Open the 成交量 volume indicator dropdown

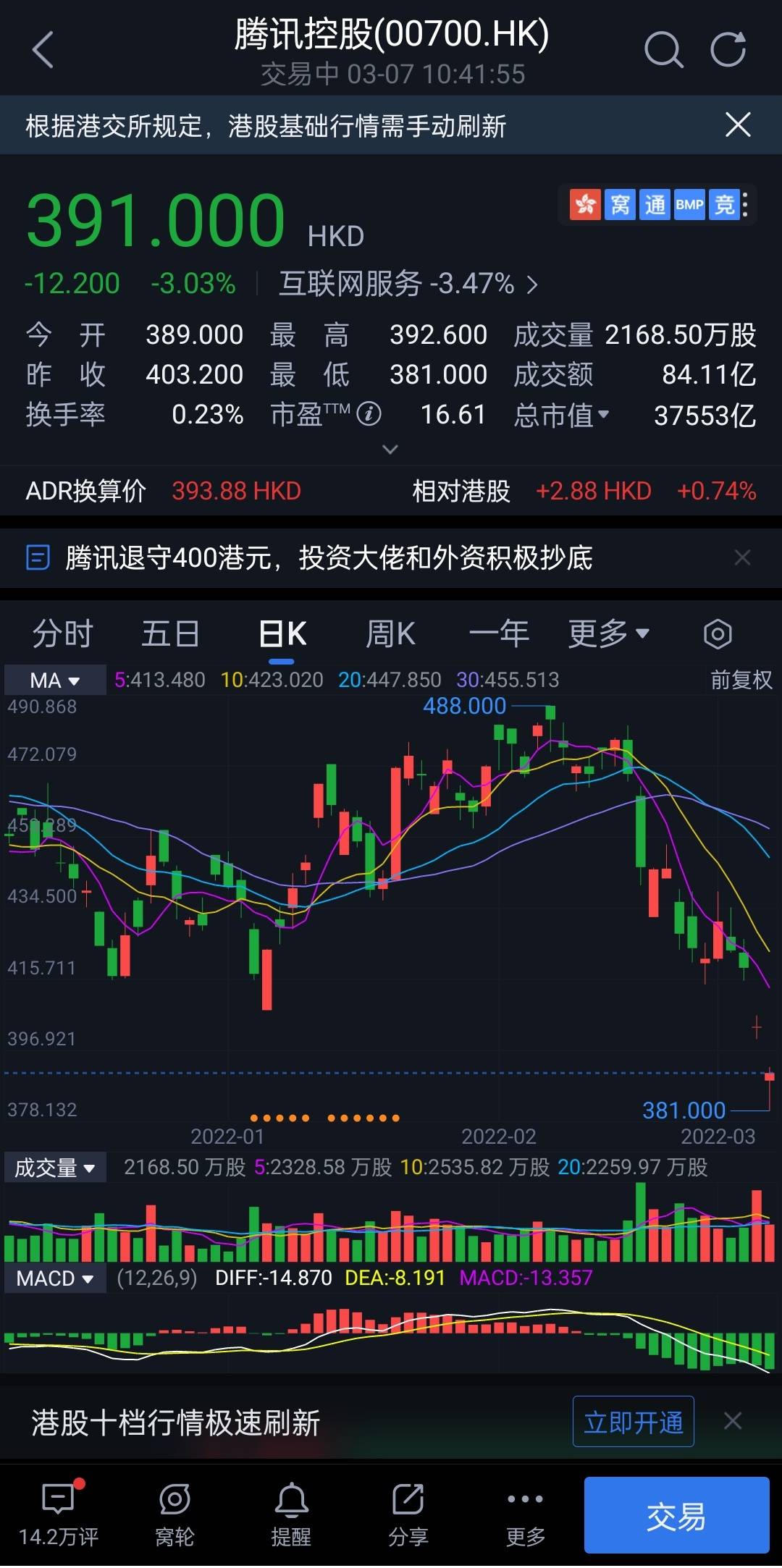(55, 1167)
